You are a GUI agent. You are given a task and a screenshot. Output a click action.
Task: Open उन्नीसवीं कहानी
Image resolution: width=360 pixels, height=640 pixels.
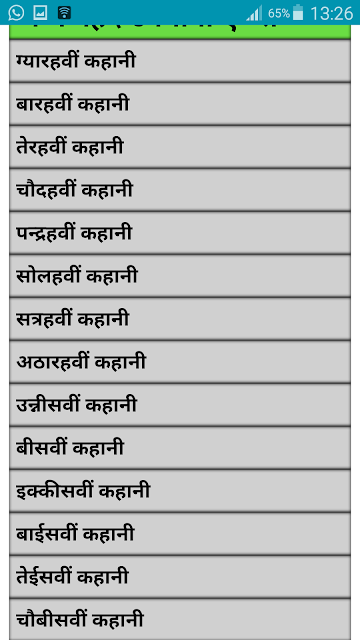(x=180, y=405)
